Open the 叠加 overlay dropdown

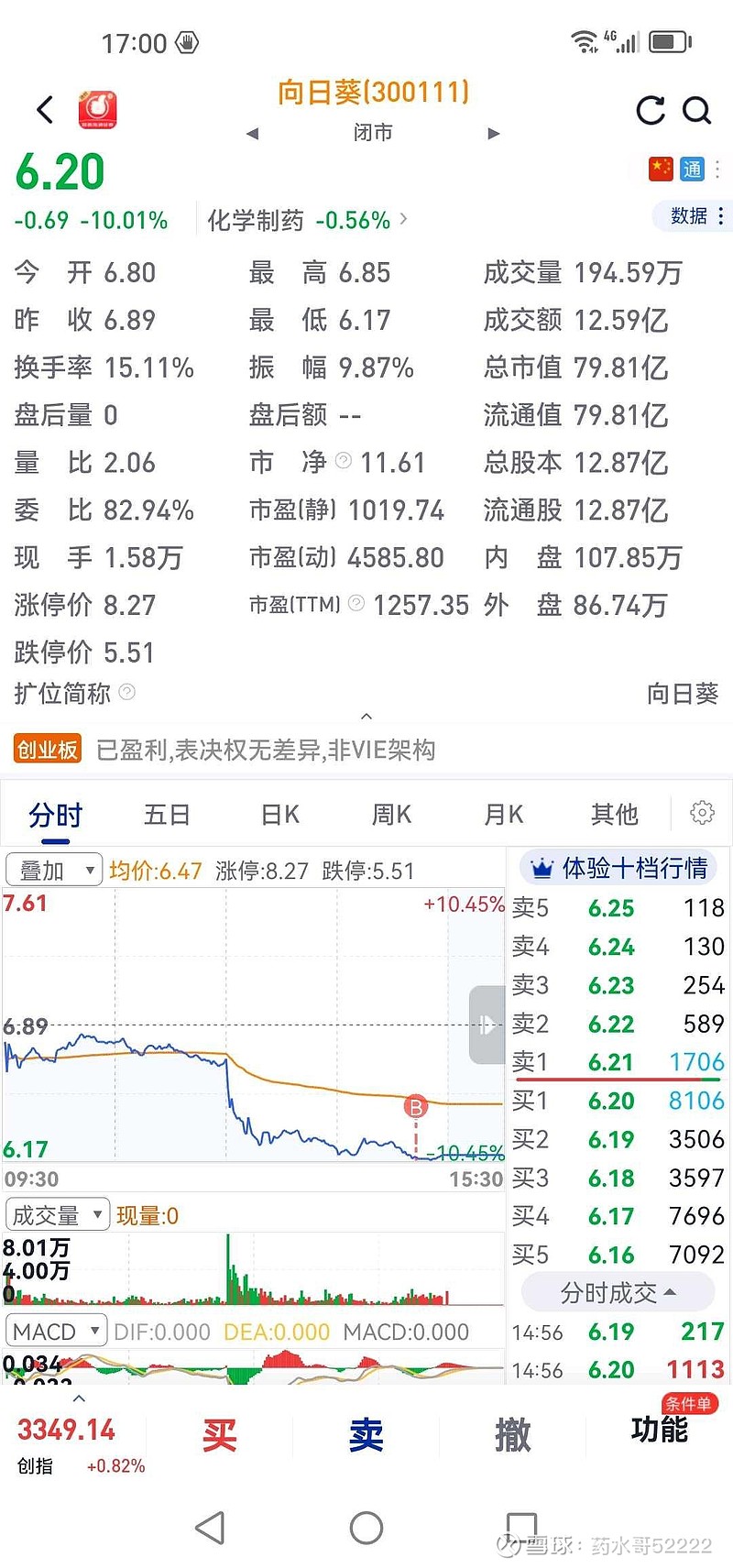click(53, 869)
